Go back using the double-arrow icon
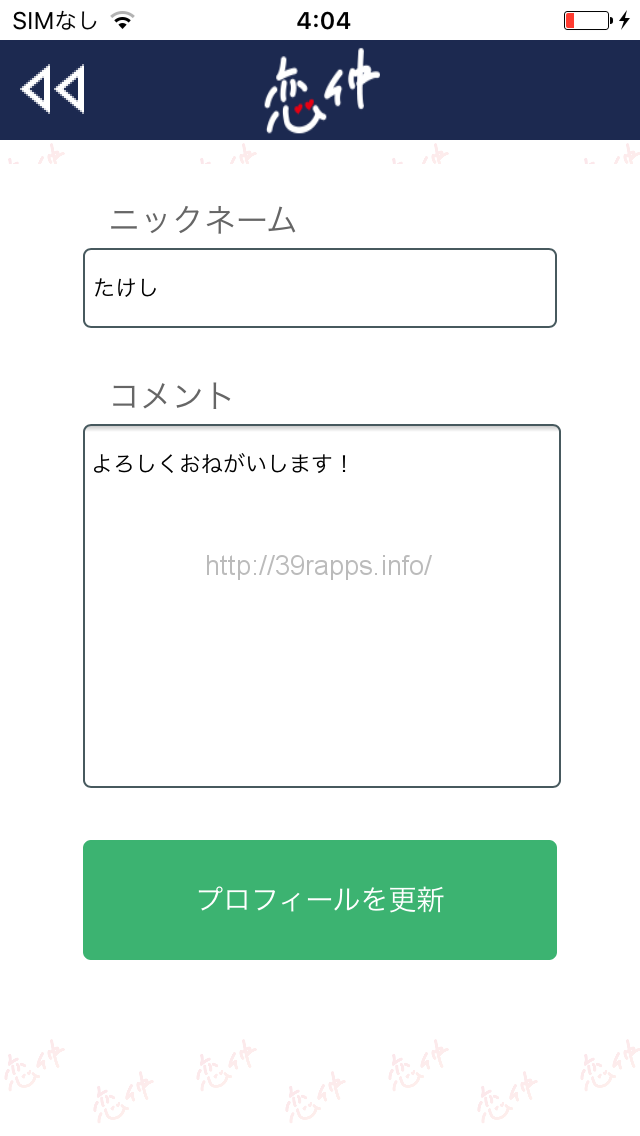Image resolution: width=640 pixels, height=1136 pixels. click(x=52, y=90)
